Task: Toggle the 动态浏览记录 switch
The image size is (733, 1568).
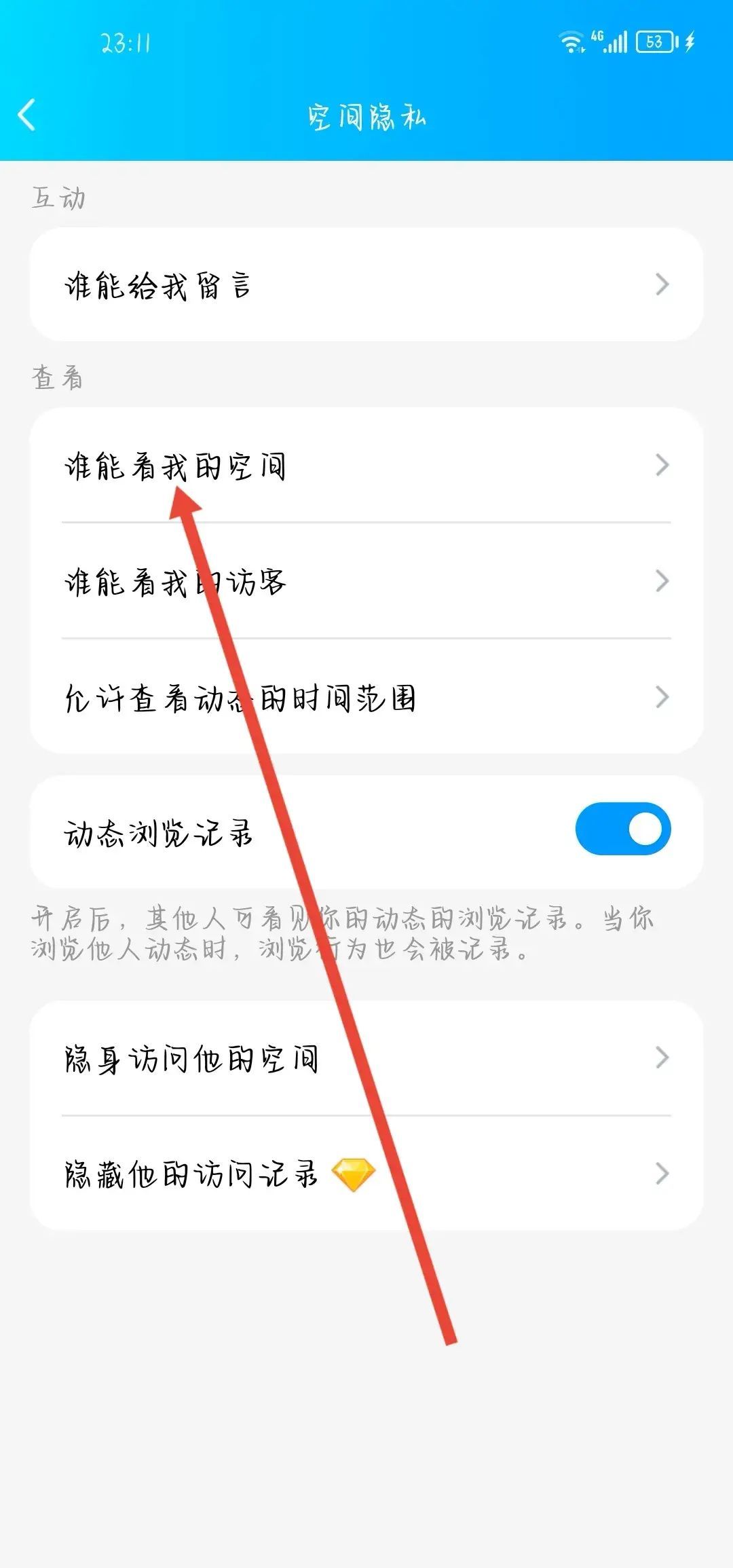Action: coord(622,829)
